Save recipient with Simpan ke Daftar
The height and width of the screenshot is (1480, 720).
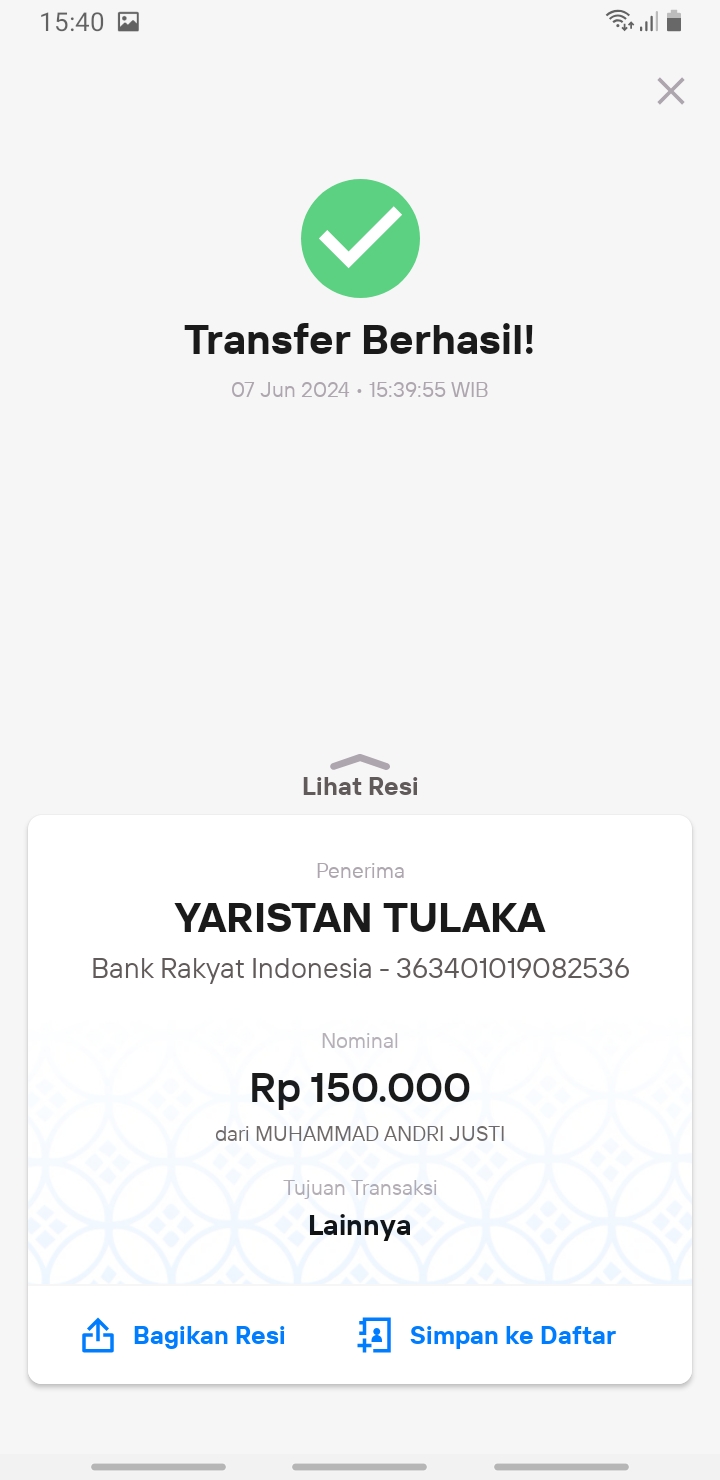[x=487, y=1335]
